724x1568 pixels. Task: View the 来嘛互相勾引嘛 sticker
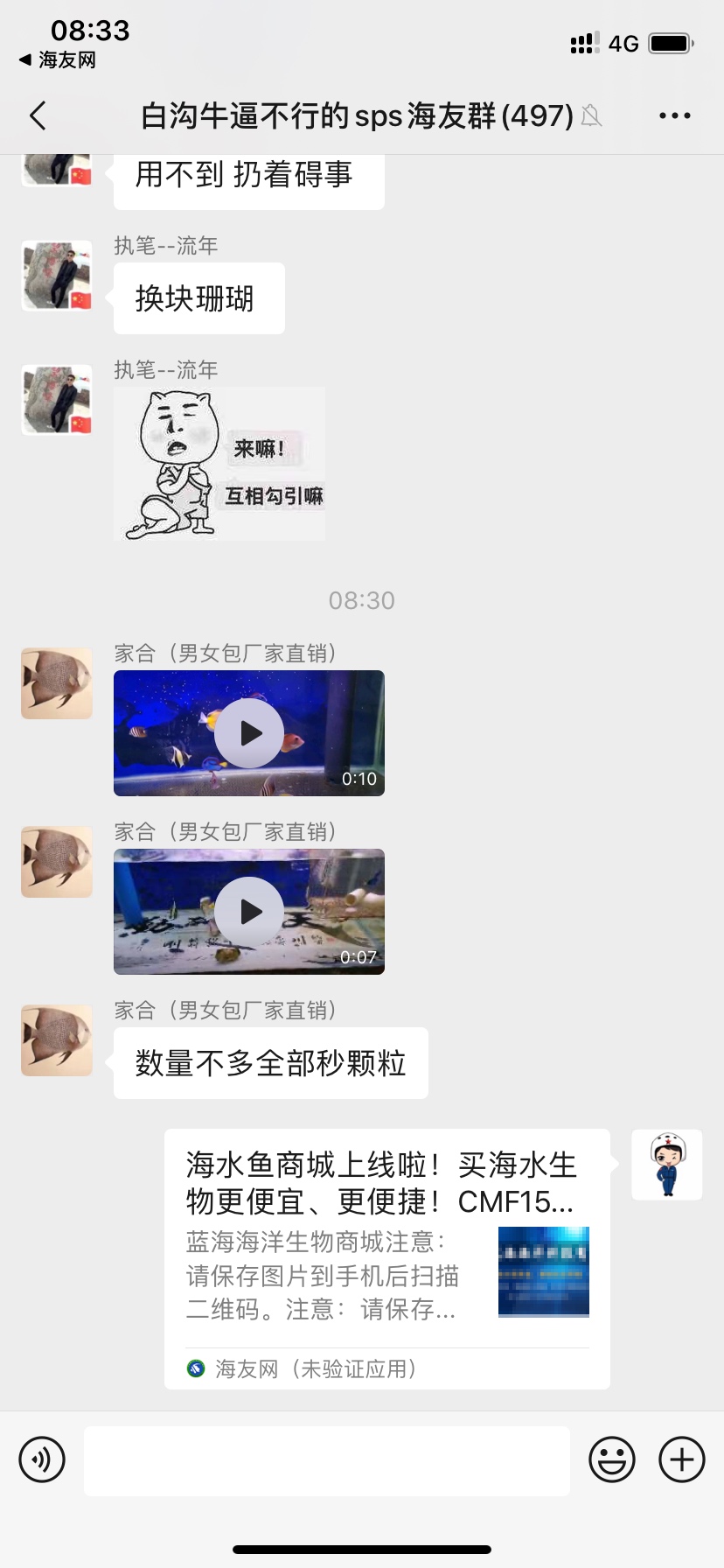pyautogui.click(x=219, y=464)
